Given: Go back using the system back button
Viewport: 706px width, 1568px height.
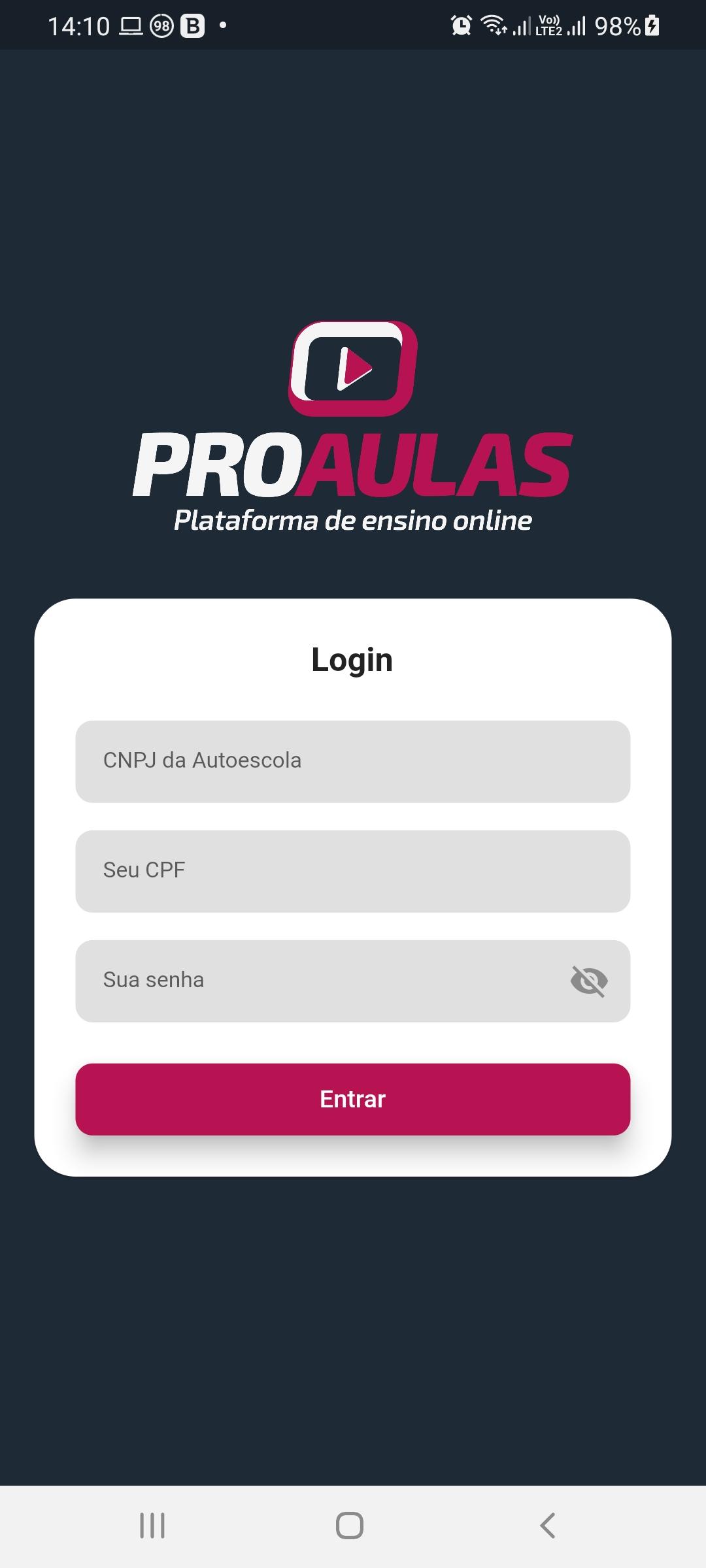Looking at the screenshot, I should pos(548,1526).
